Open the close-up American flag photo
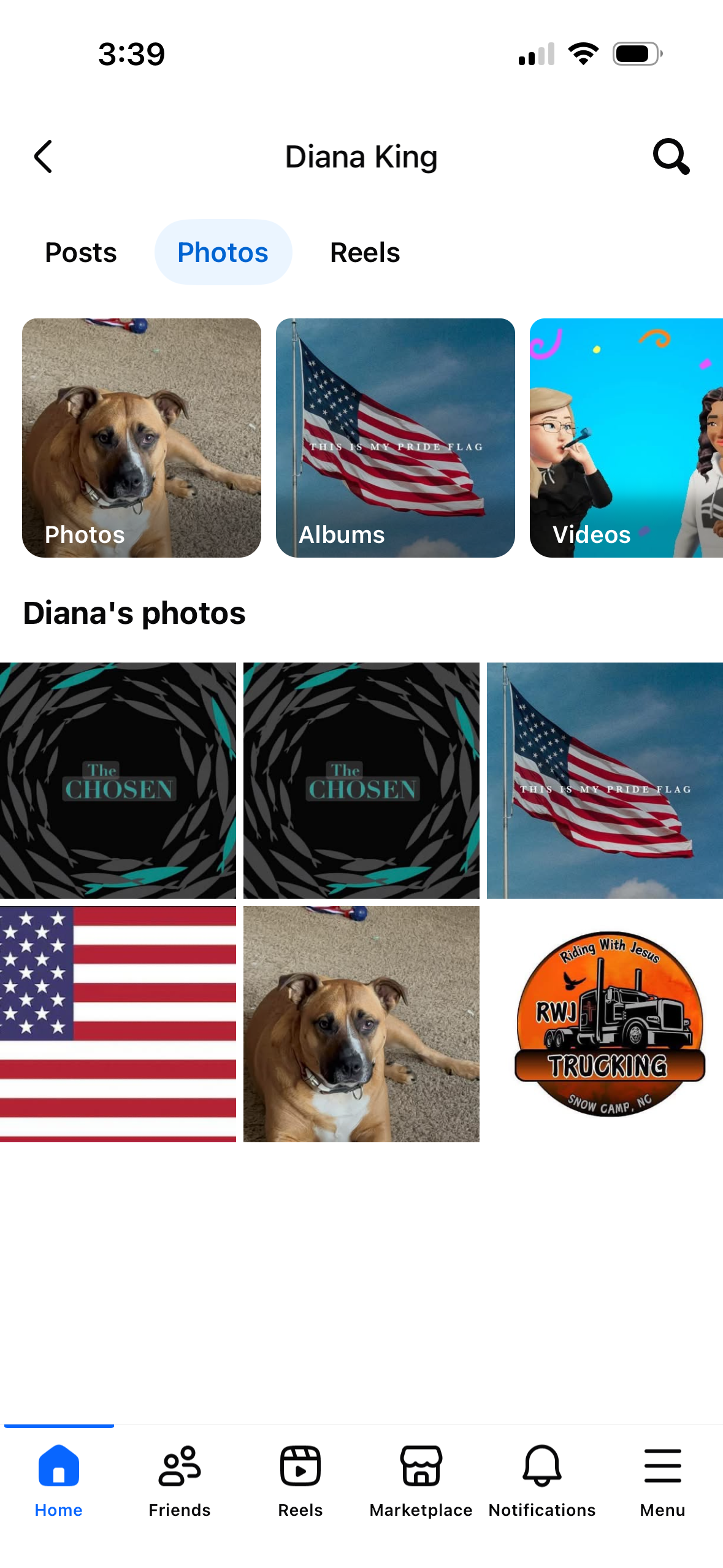This screenshot has height=1568, width=723. pos(118,1023)
